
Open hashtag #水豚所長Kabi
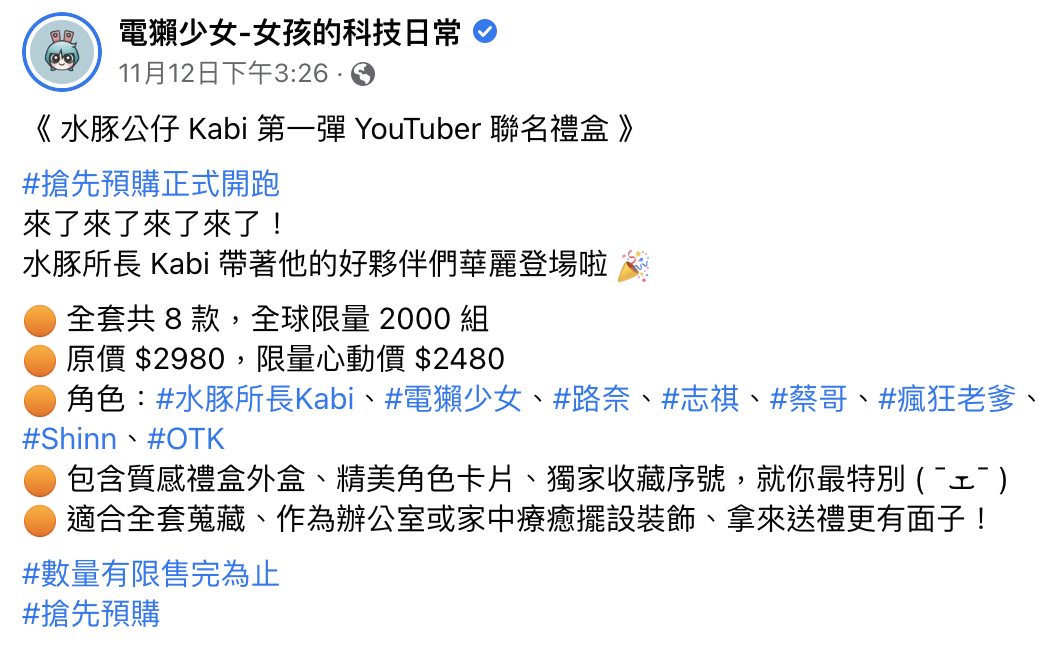click(255, 400)
